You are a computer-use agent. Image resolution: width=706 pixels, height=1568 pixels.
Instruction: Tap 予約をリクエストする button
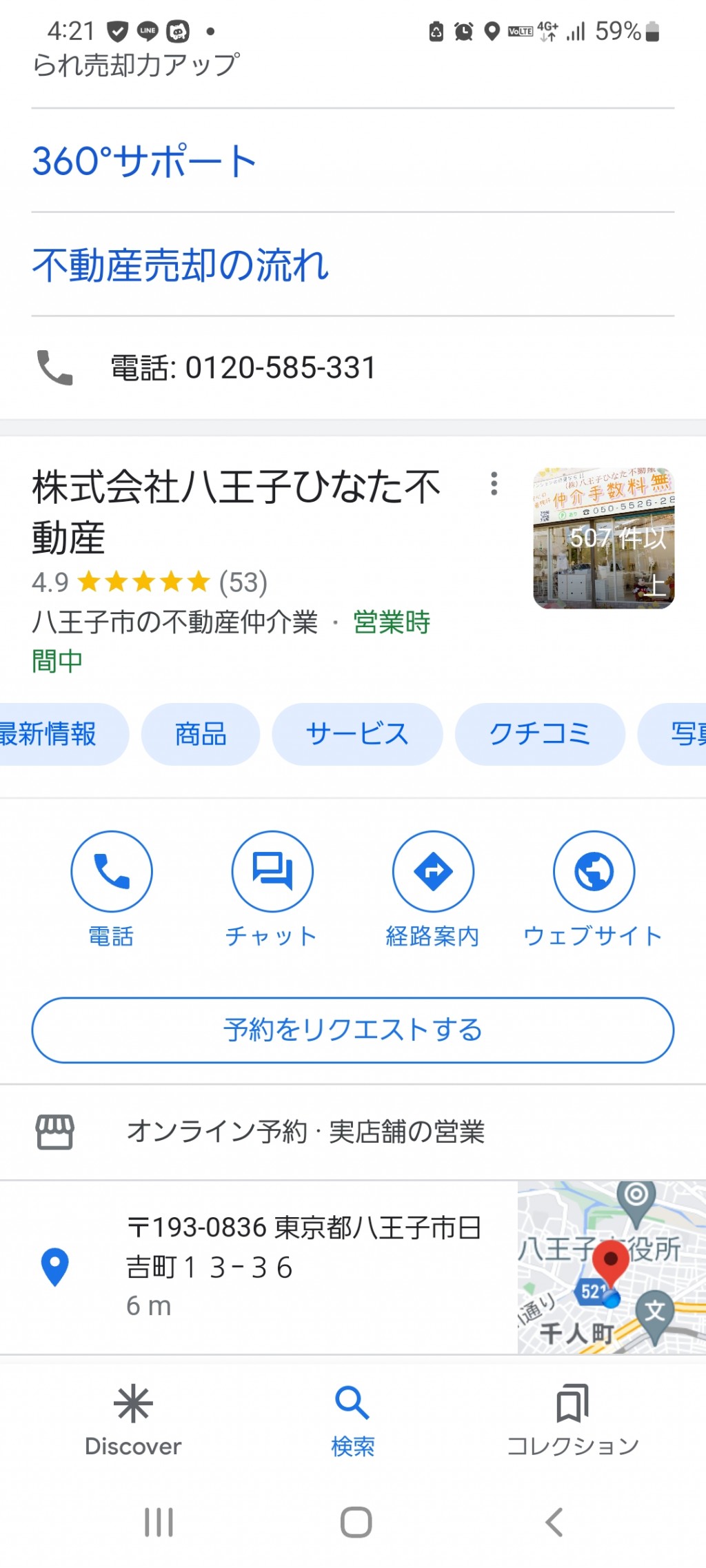pyautogui.click(x=352, y=1030)
